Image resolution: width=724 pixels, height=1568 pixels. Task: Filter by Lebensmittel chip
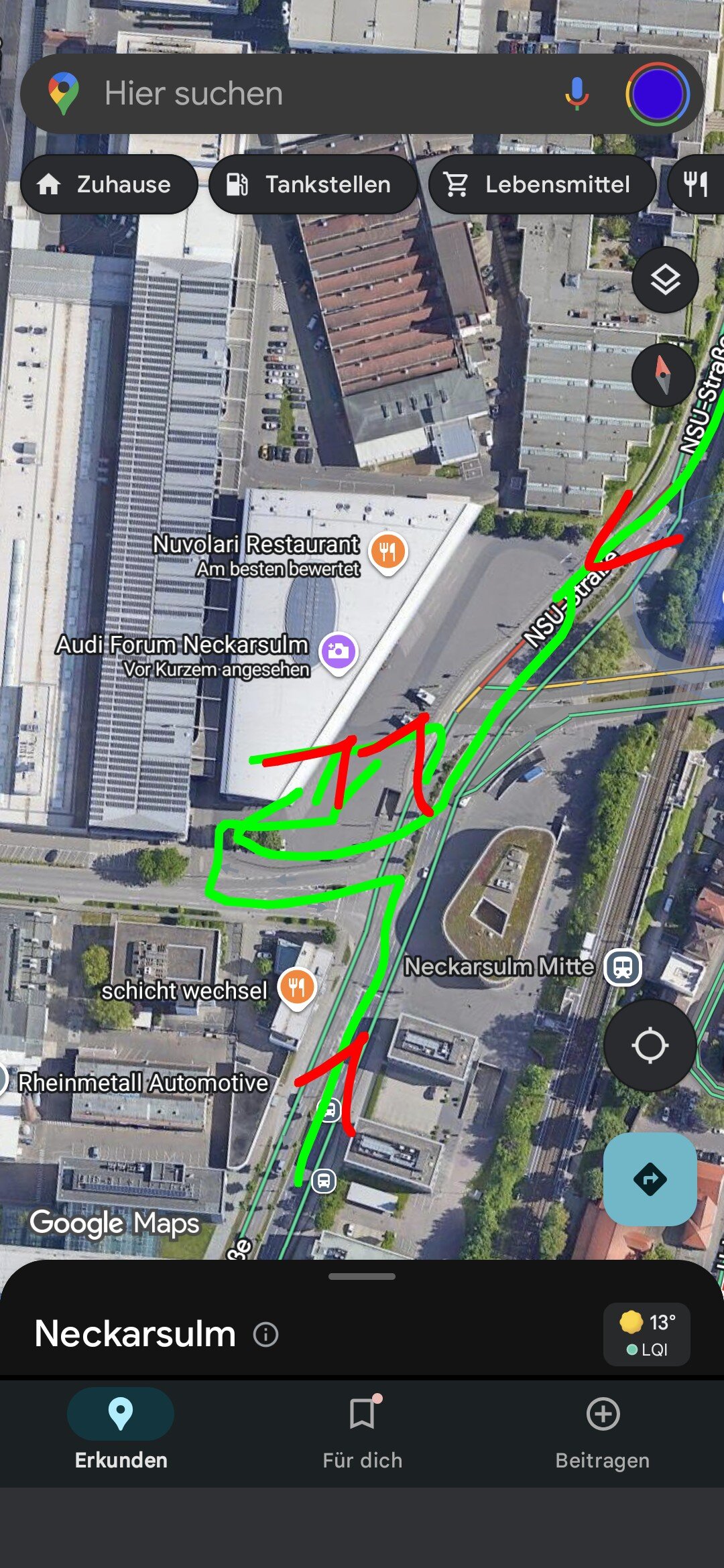(542, 184)
